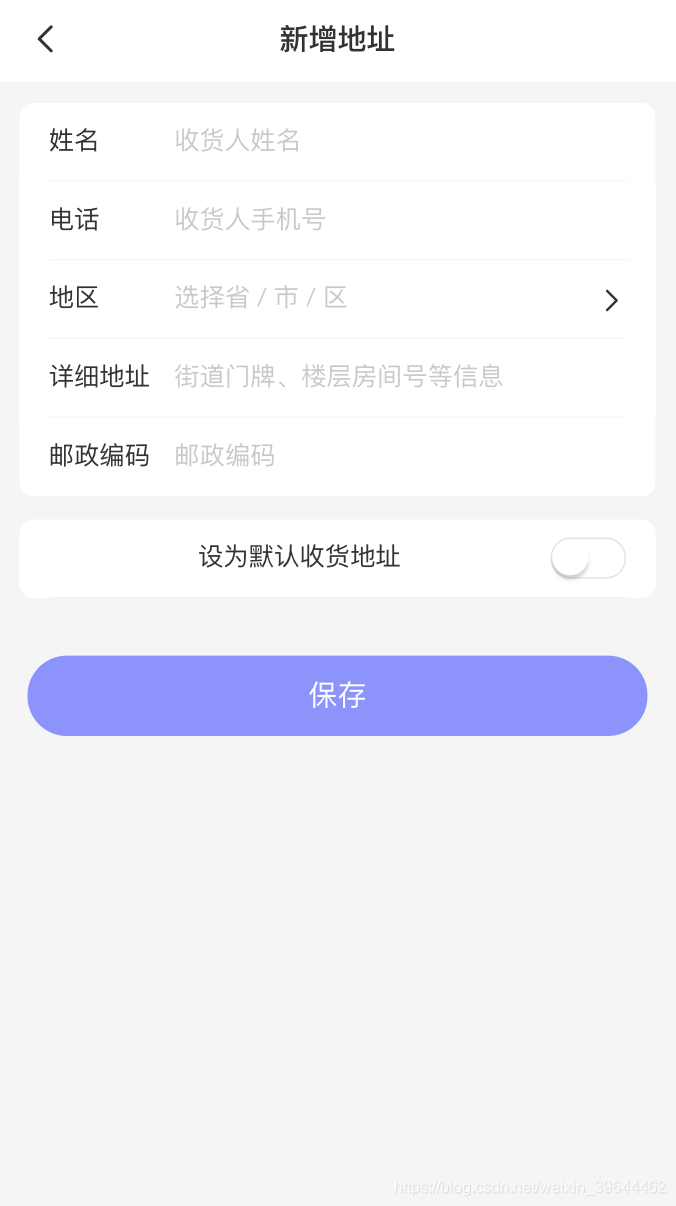The image size is (676, 1206).
Task: Enable 设为默认收货地址 switch
Action: pyautogui.click(x=588, y=558)
